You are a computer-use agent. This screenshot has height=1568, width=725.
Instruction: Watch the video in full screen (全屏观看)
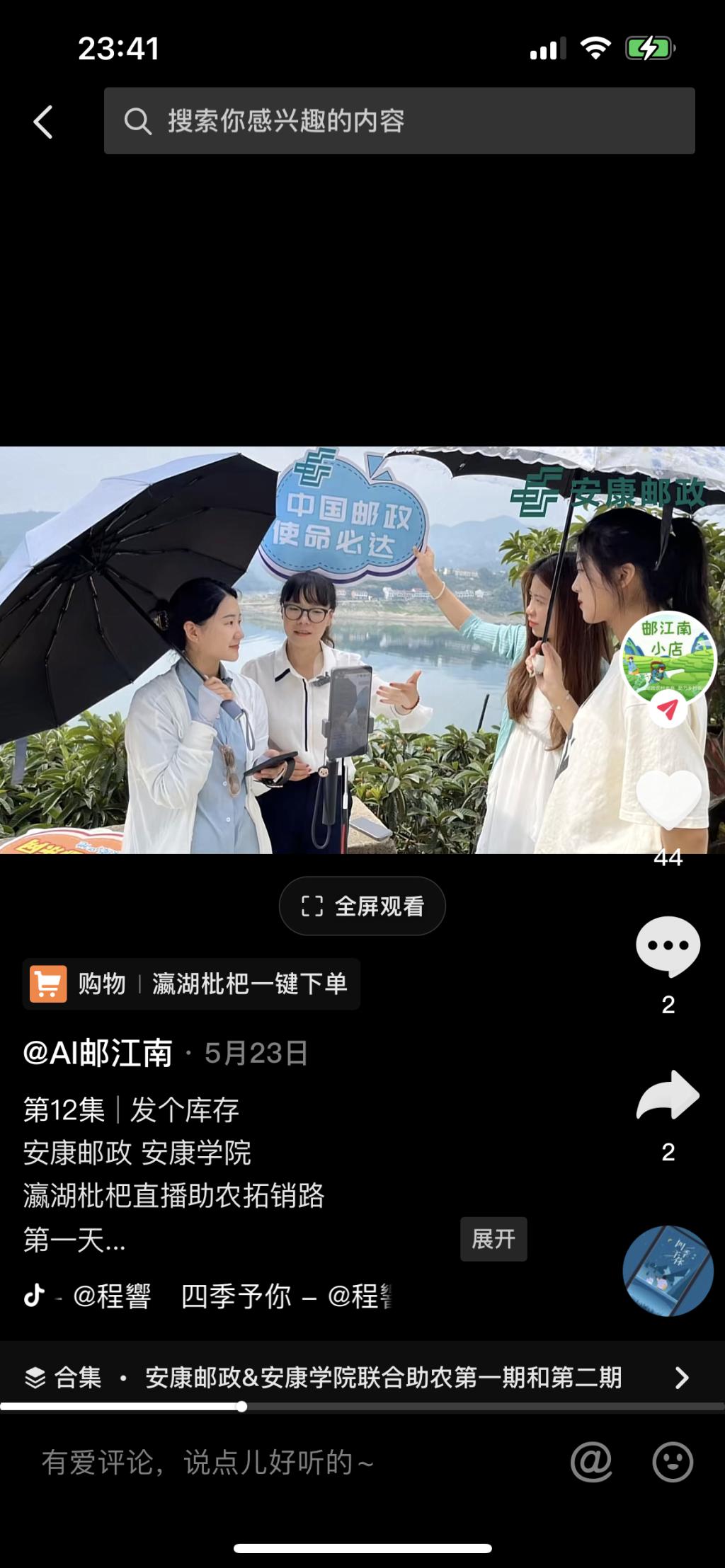[362, 906]
